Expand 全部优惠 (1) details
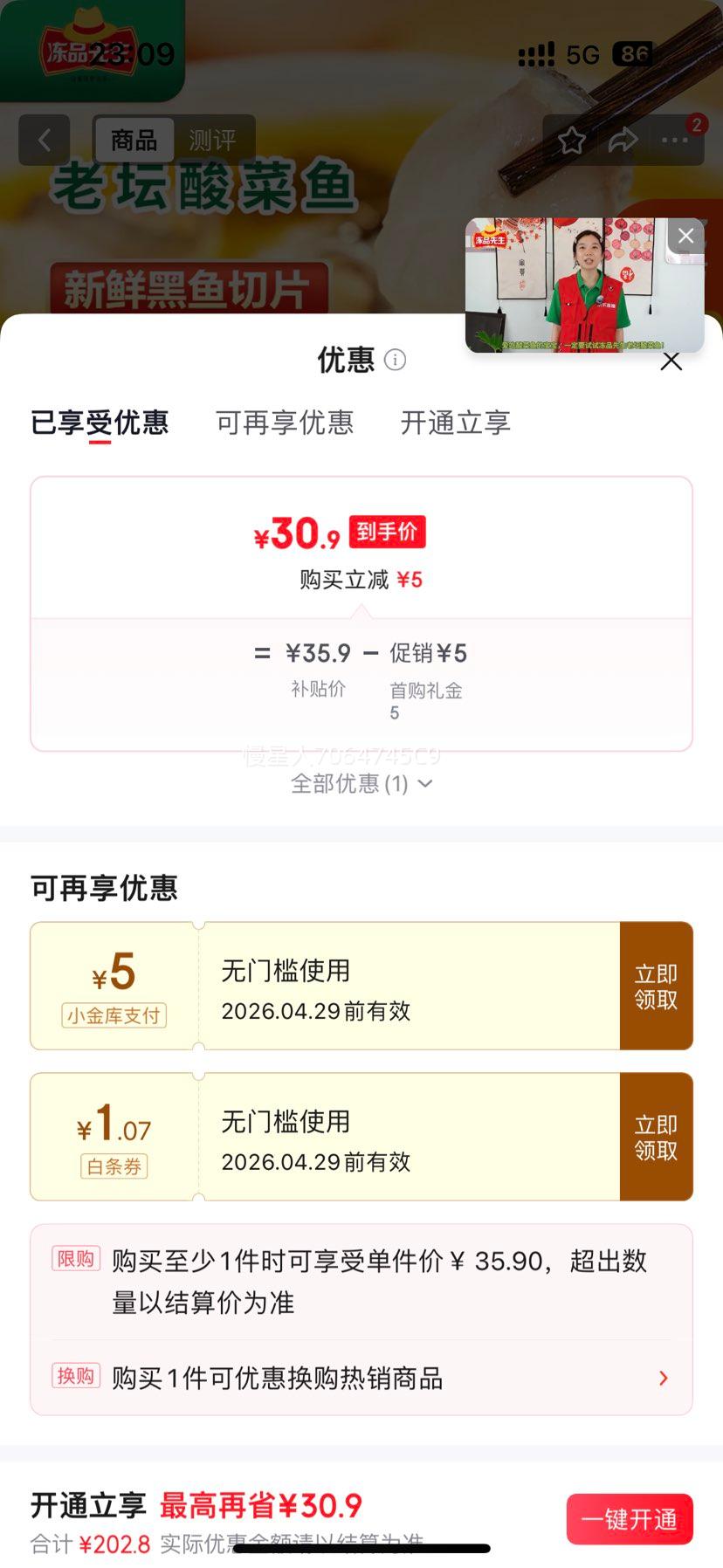The width and height of the screenshot is (723, 1568). point(361,784)
